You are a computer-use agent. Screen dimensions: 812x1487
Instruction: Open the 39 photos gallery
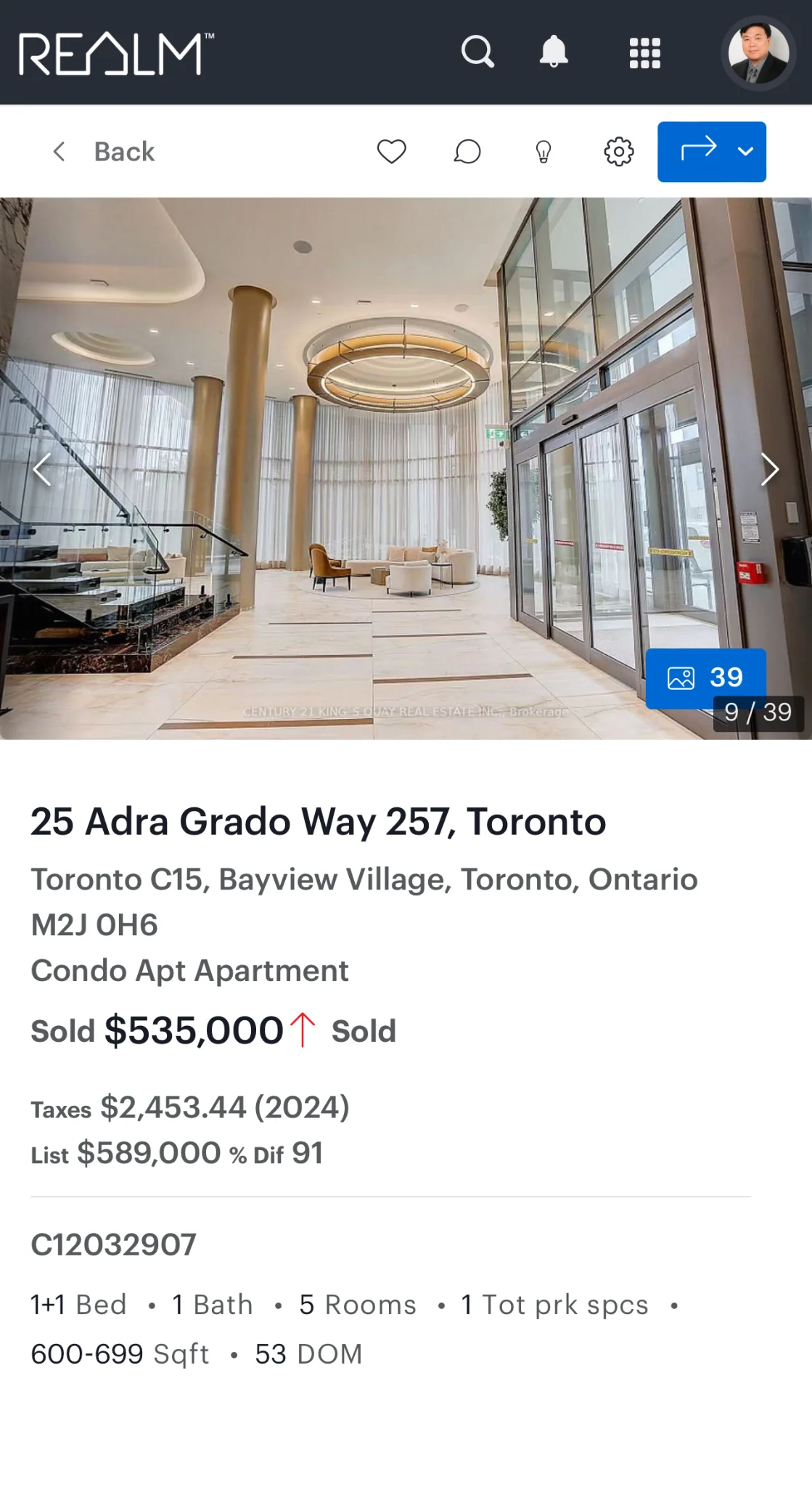point(705,677)
